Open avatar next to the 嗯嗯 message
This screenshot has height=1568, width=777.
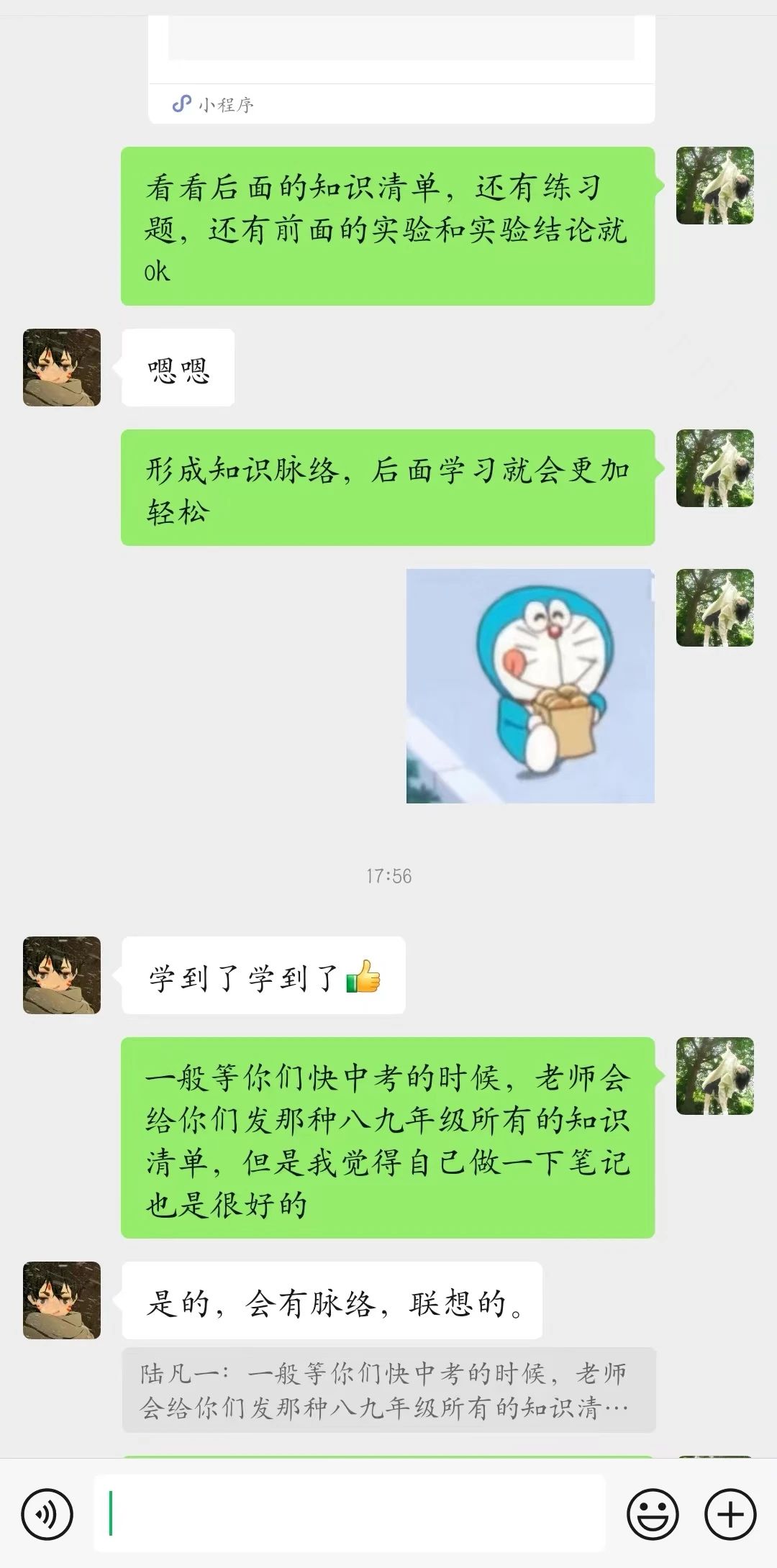(x=62, y=368)
